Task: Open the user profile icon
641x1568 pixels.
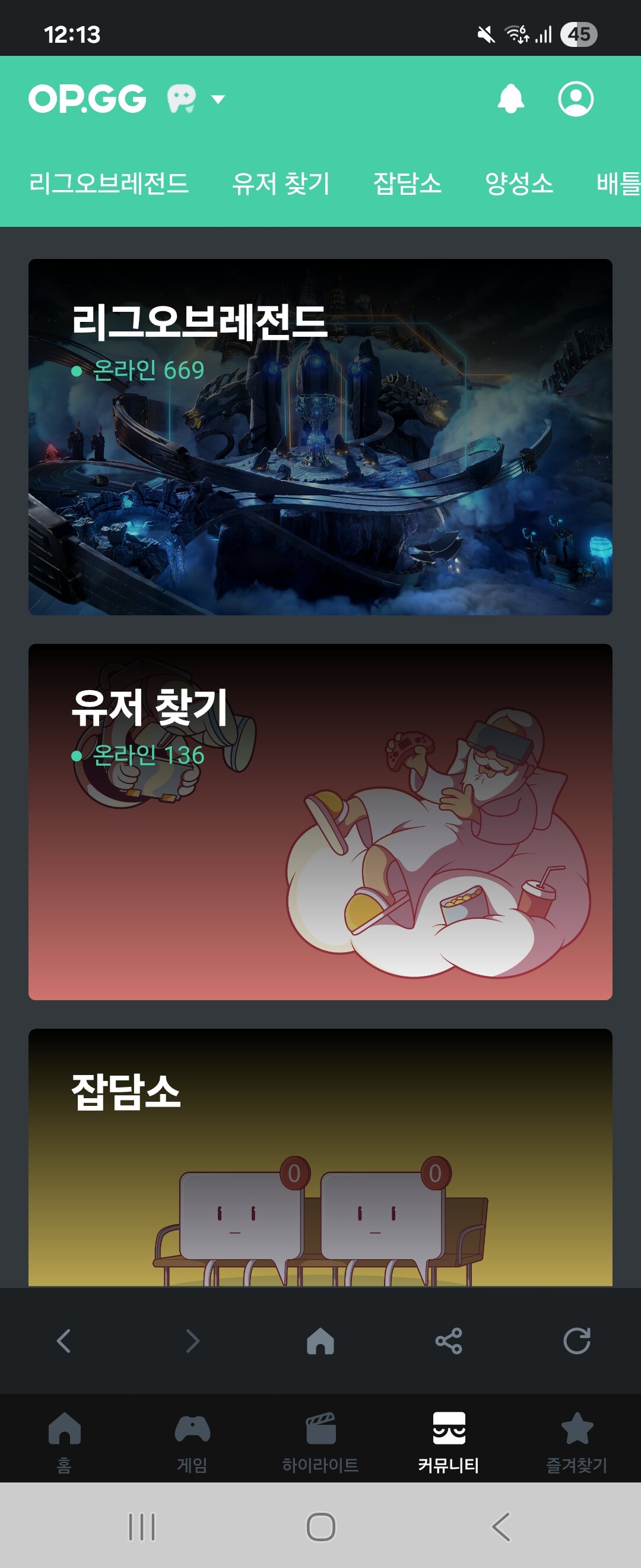Action: coord(575,99)
